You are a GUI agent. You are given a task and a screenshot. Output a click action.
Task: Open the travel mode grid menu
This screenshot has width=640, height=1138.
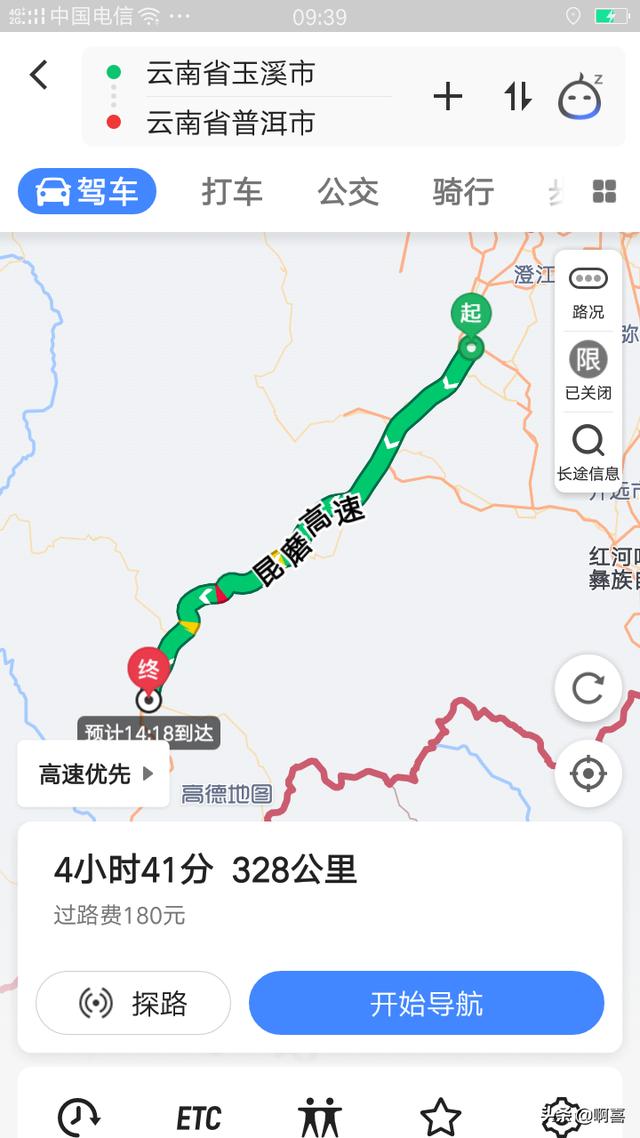coord(604,192)
